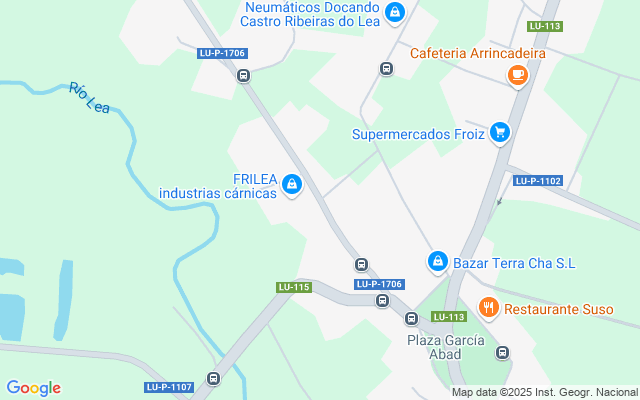This screenshot has height=400, width=640.
Task: Open the Google logo link
Action: click(x=33, y=388)
